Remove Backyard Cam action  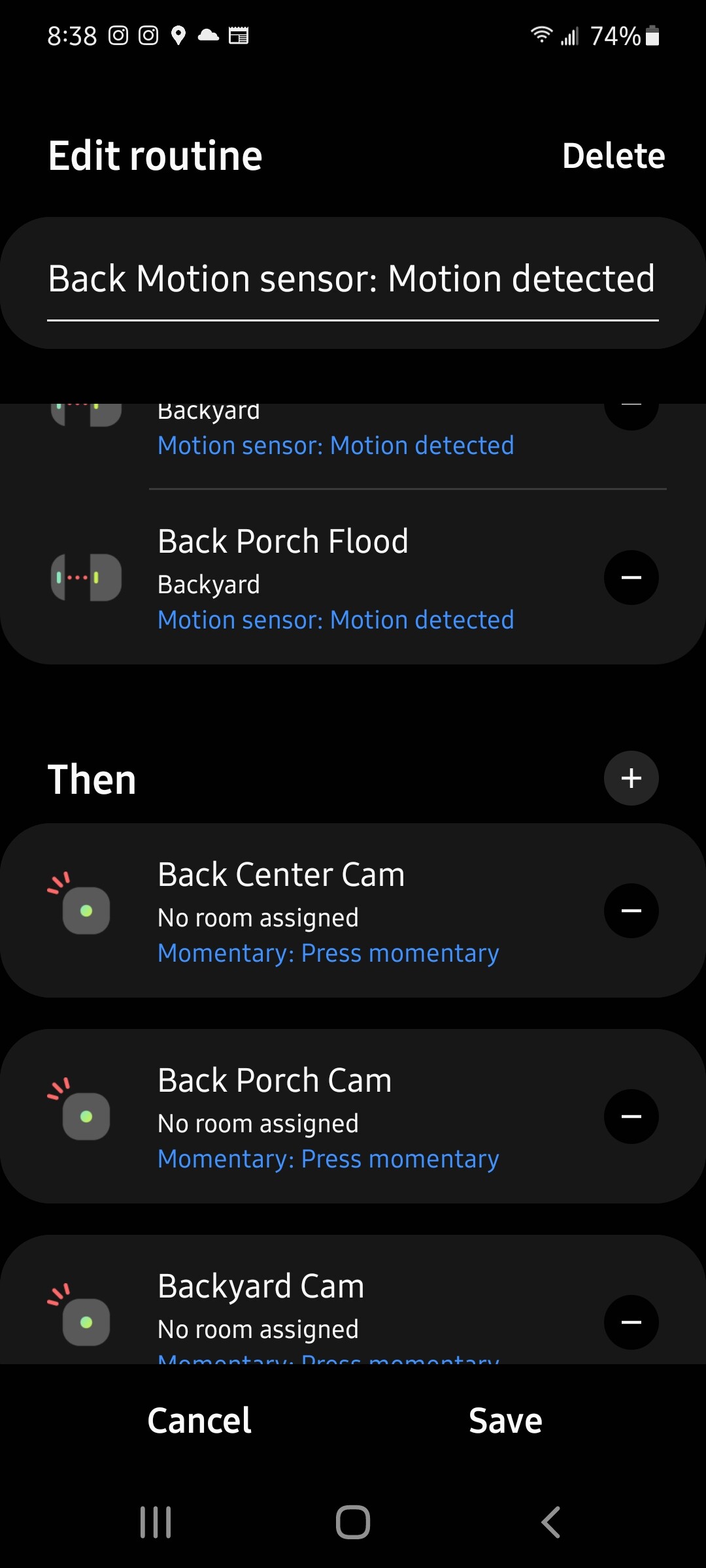631,1322
